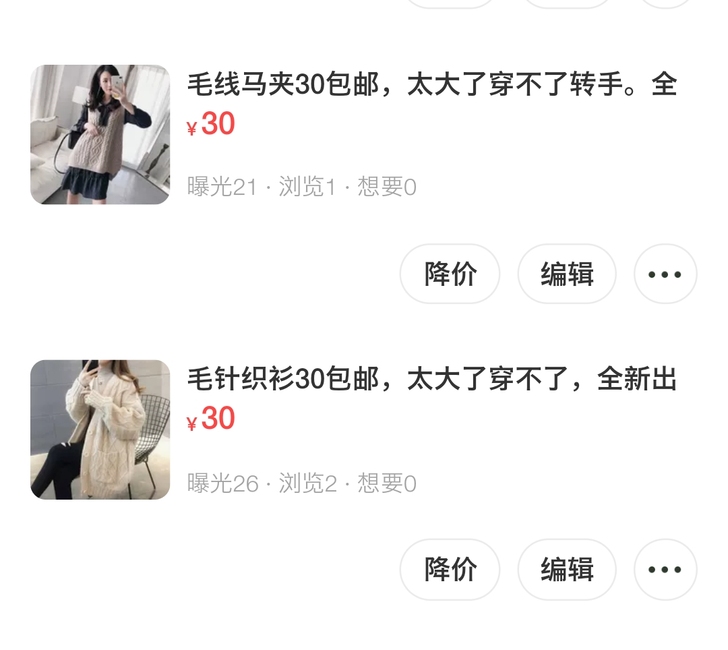Tap 降价 for the 毛针织衫 listing
This screenshot has height=650, width=728.
tap(450, 569)
